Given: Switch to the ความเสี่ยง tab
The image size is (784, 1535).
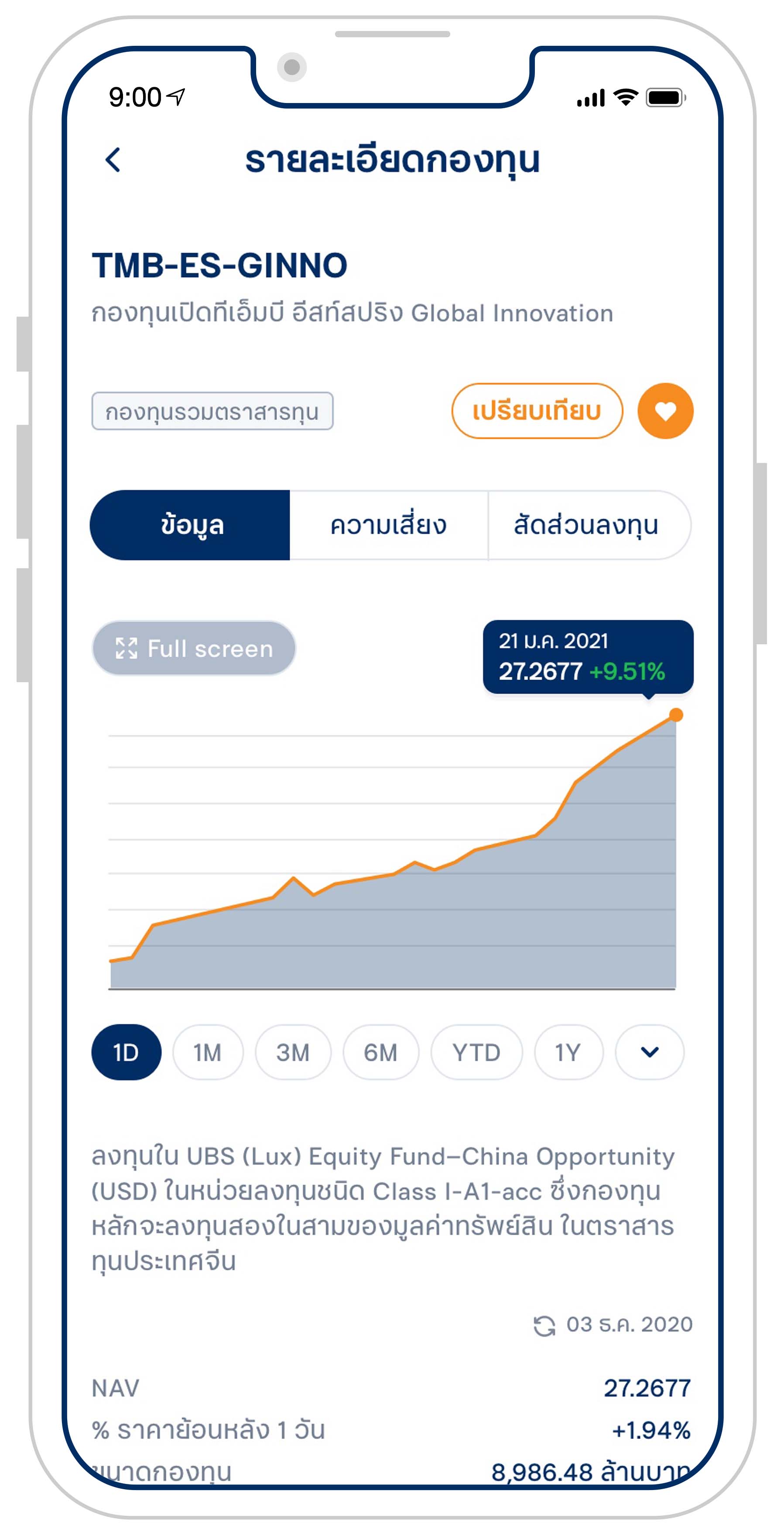Looking at the screenshot, I should pos(388,525).
